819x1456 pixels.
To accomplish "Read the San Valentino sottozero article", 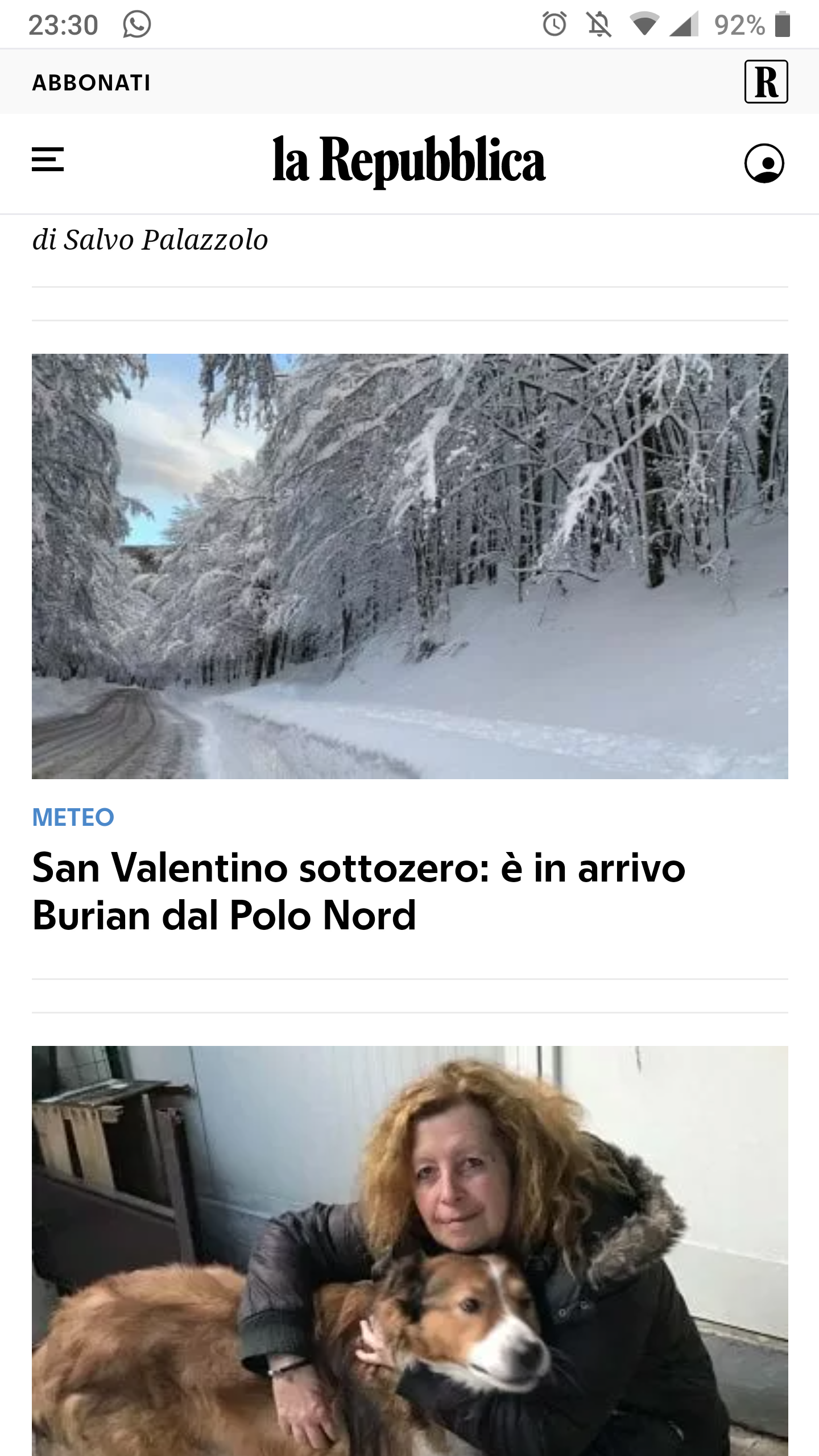I will click(x=358, y=891).
